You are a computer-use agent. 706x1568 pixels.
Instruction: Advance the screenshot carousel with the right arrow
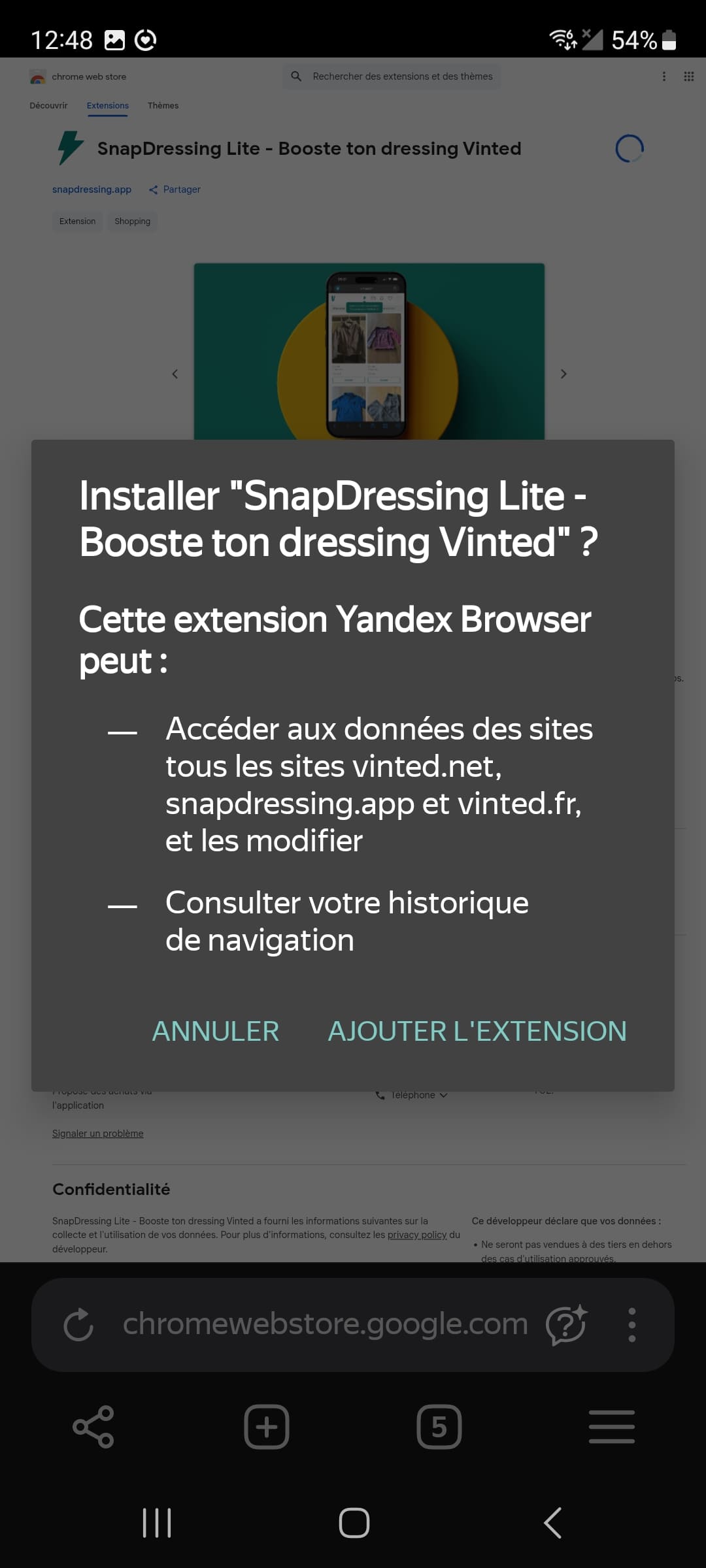pos(563,374)
